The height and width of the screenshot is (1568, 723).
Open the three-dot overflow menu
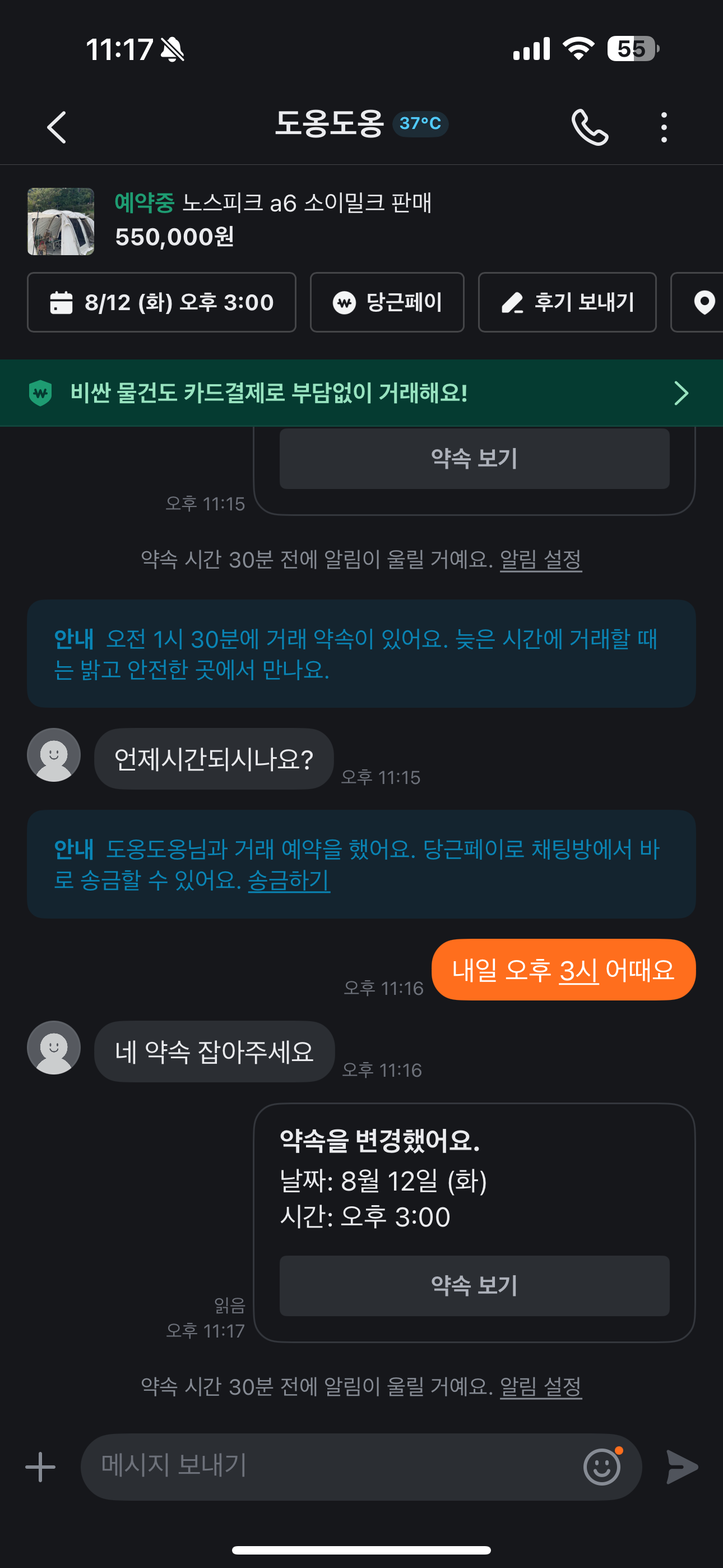pos(664,127)
